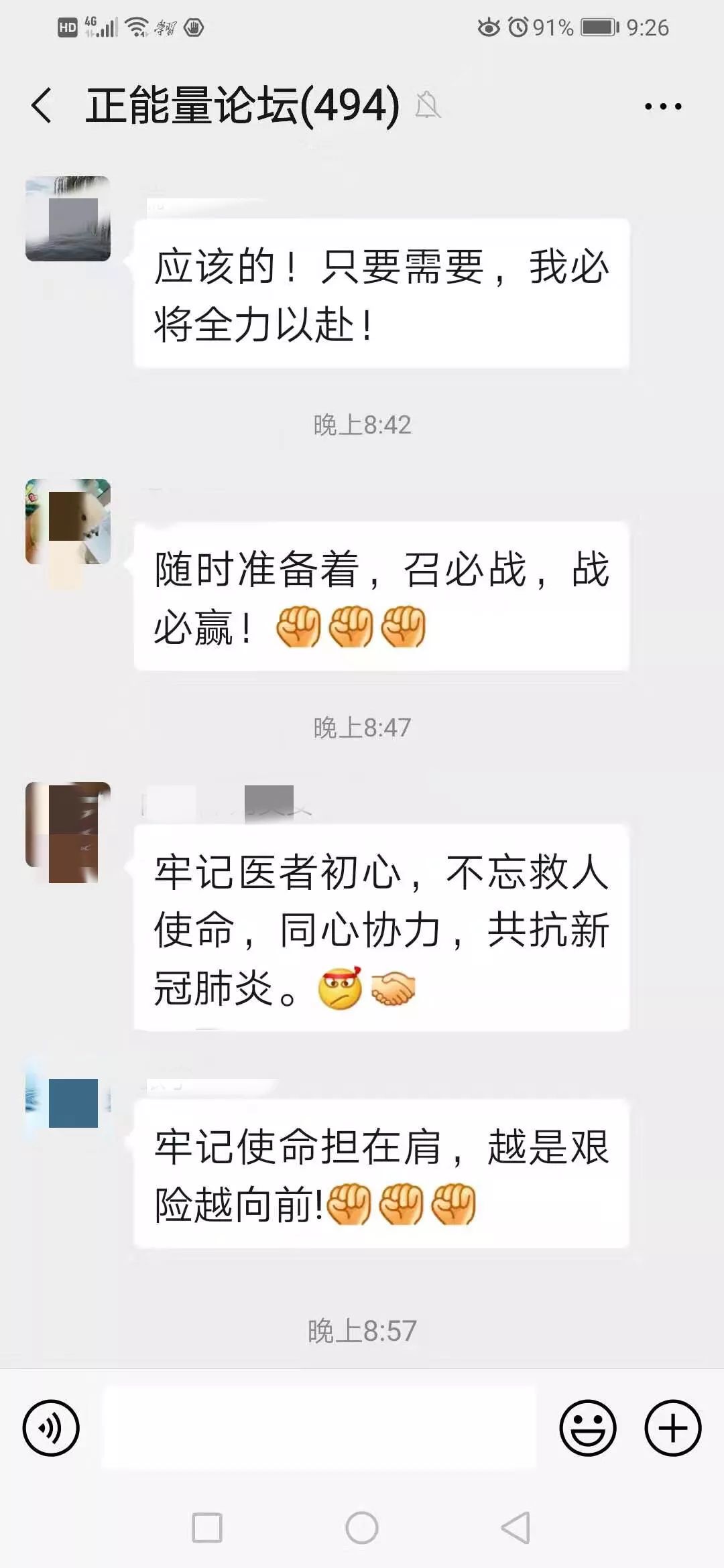Open avatar of sender of 应该的 message
724x1568 pixels.
pyautogui.click(x=68, y=218)
